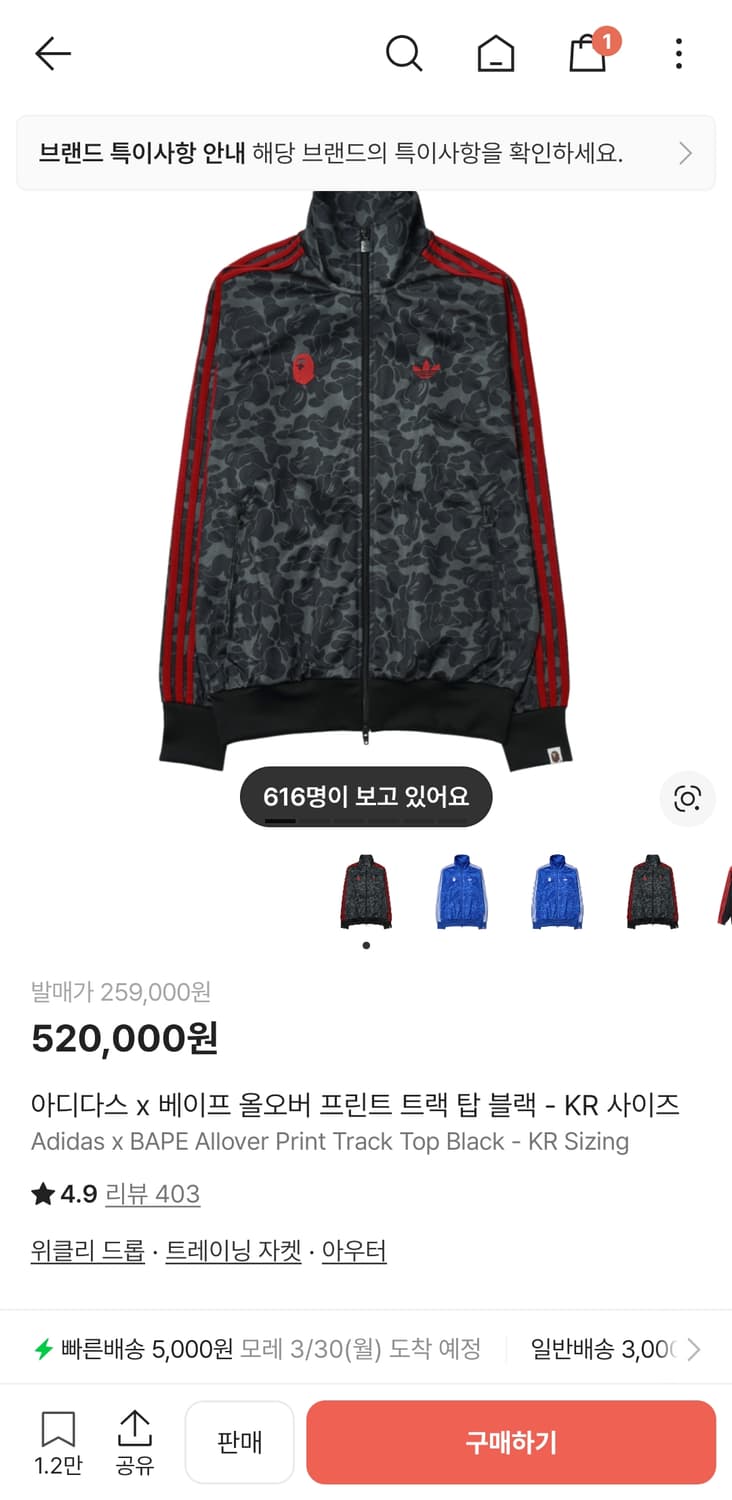Tap the back arrow

point(52,53)
